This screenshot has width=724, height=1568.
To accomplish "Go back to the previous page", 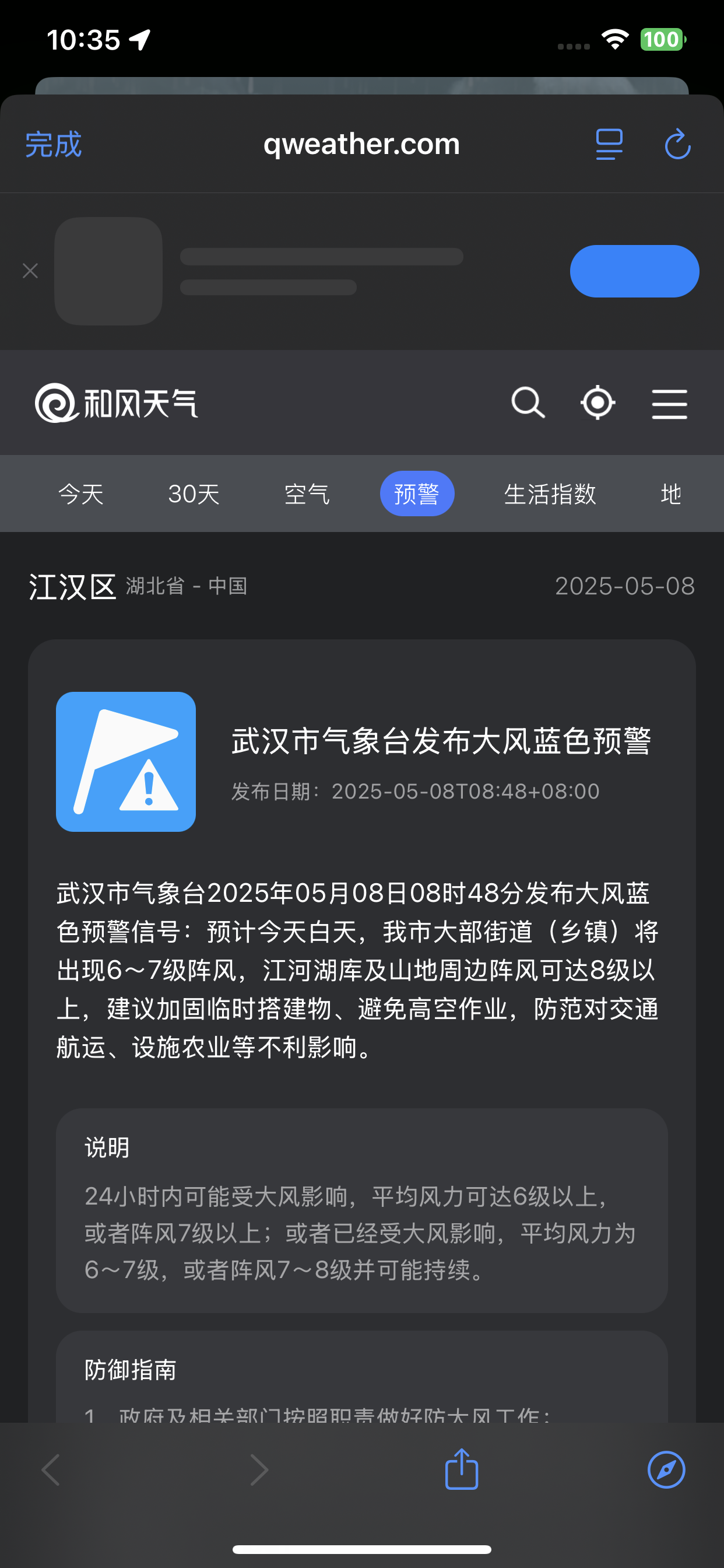I will pyautogui.click(x=51, y=1469).
